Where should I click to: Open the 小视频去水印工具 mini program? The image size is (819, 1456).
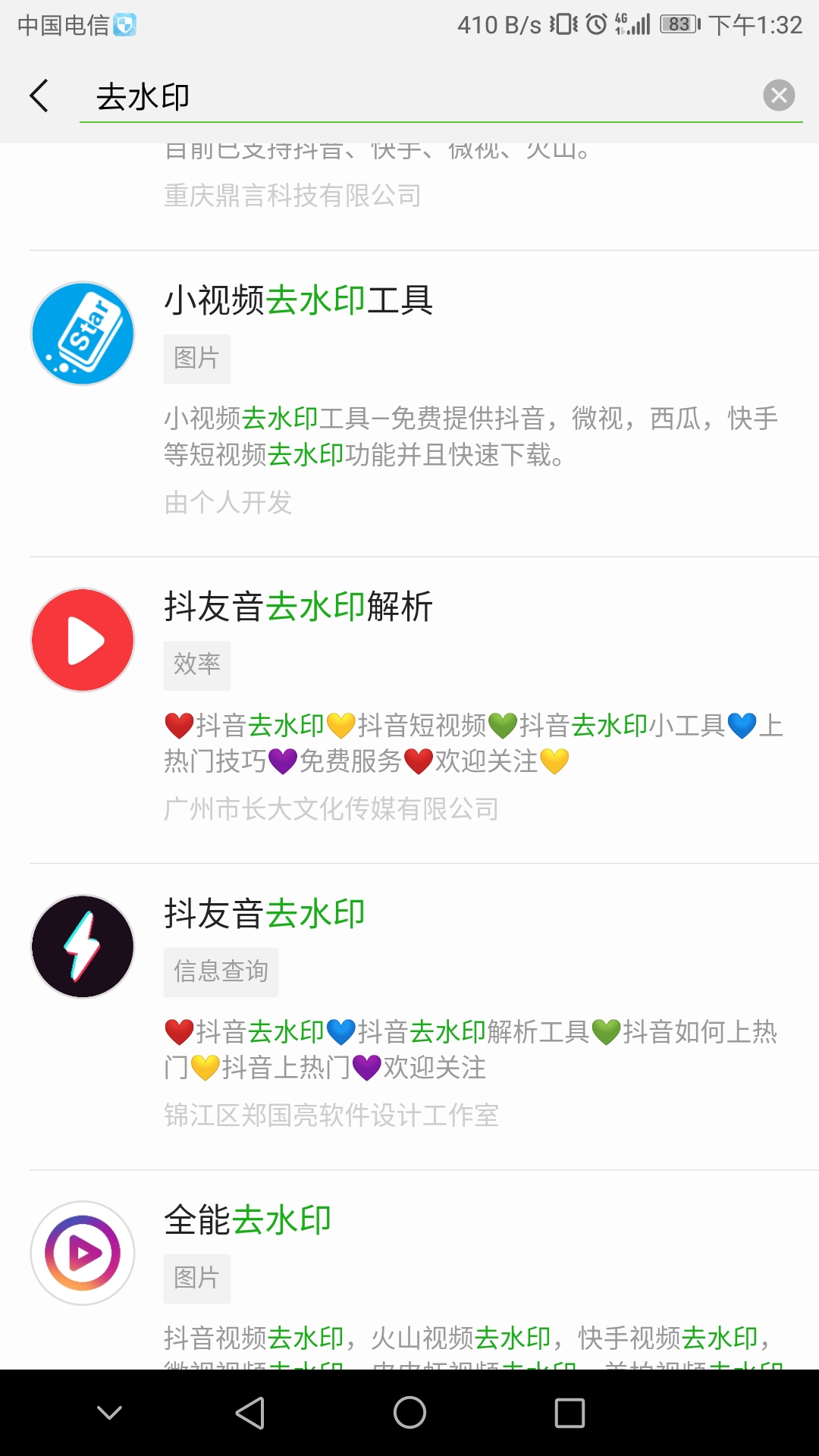click(x=409, y=404)
